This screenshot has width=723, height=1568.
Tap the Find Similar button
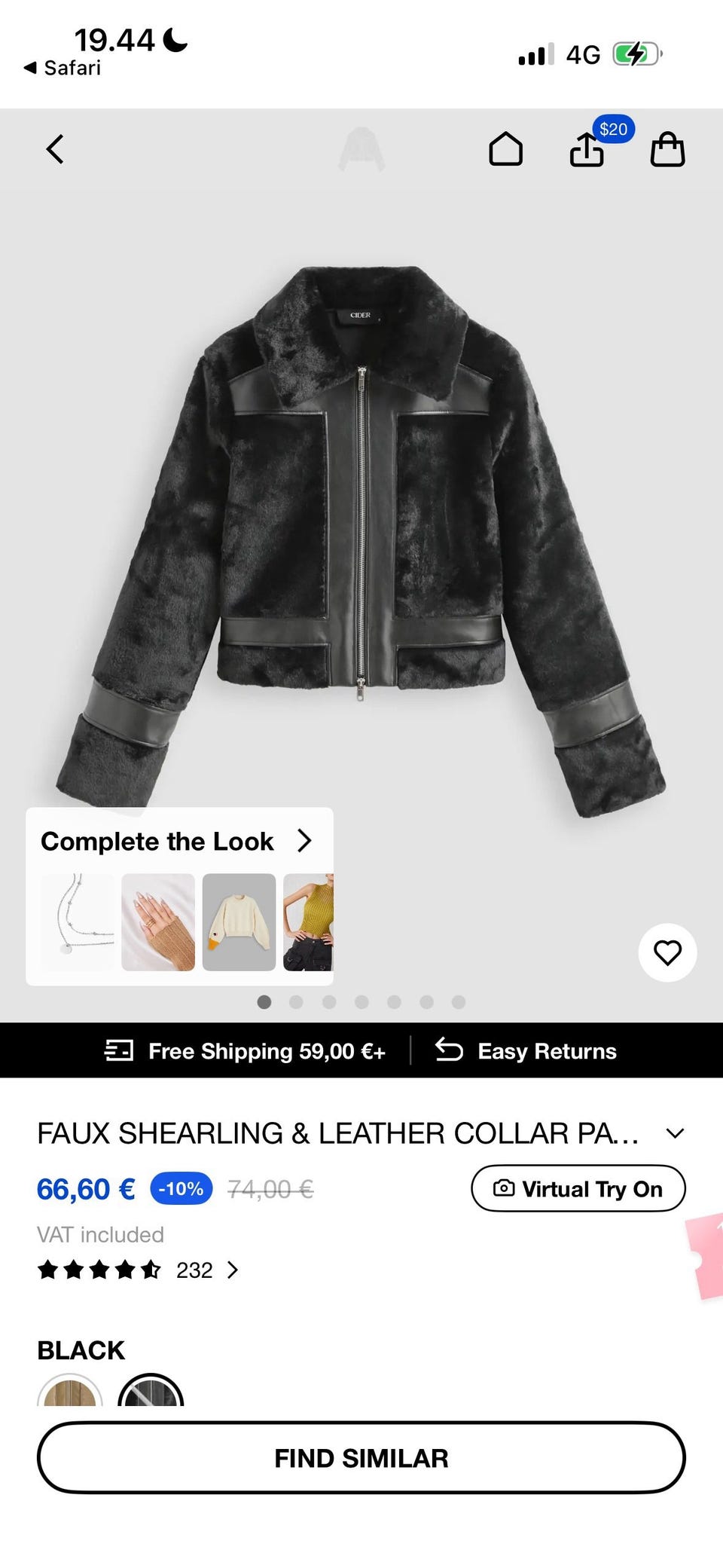coord(361,1458)
